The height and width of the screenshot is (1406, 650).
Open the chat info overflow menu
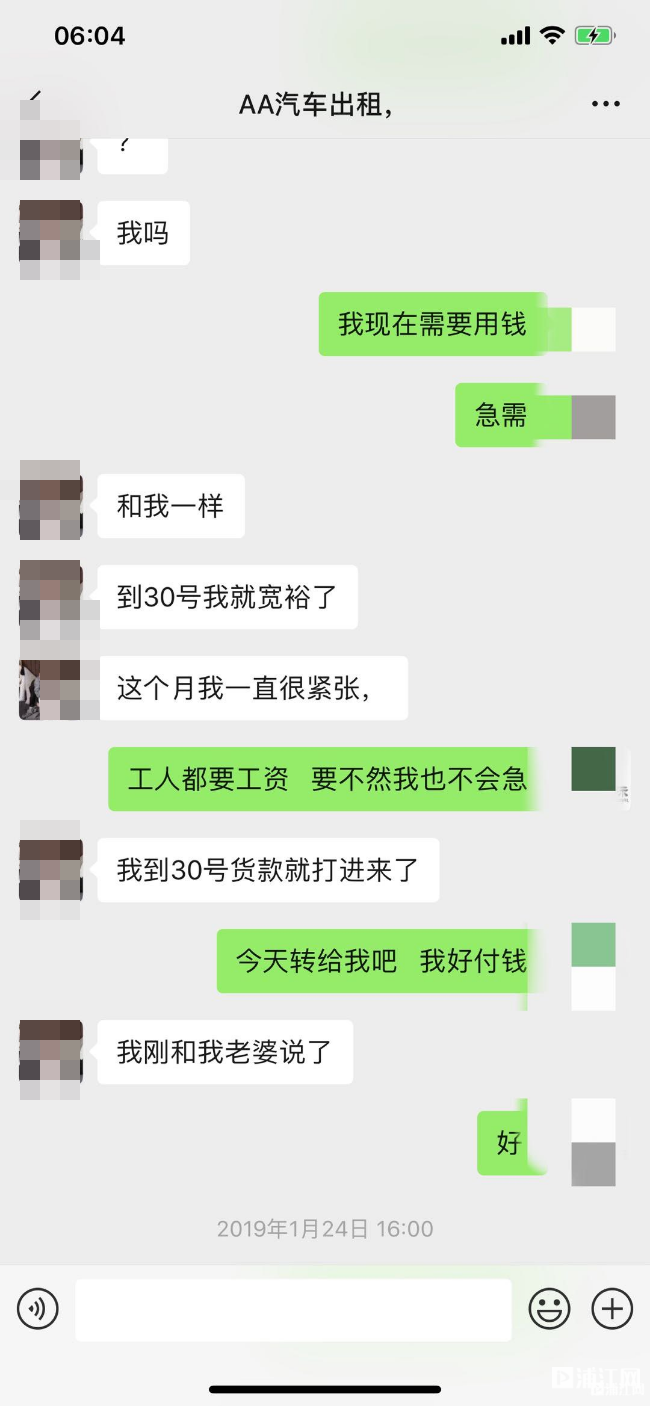click(x=605, y=104)
